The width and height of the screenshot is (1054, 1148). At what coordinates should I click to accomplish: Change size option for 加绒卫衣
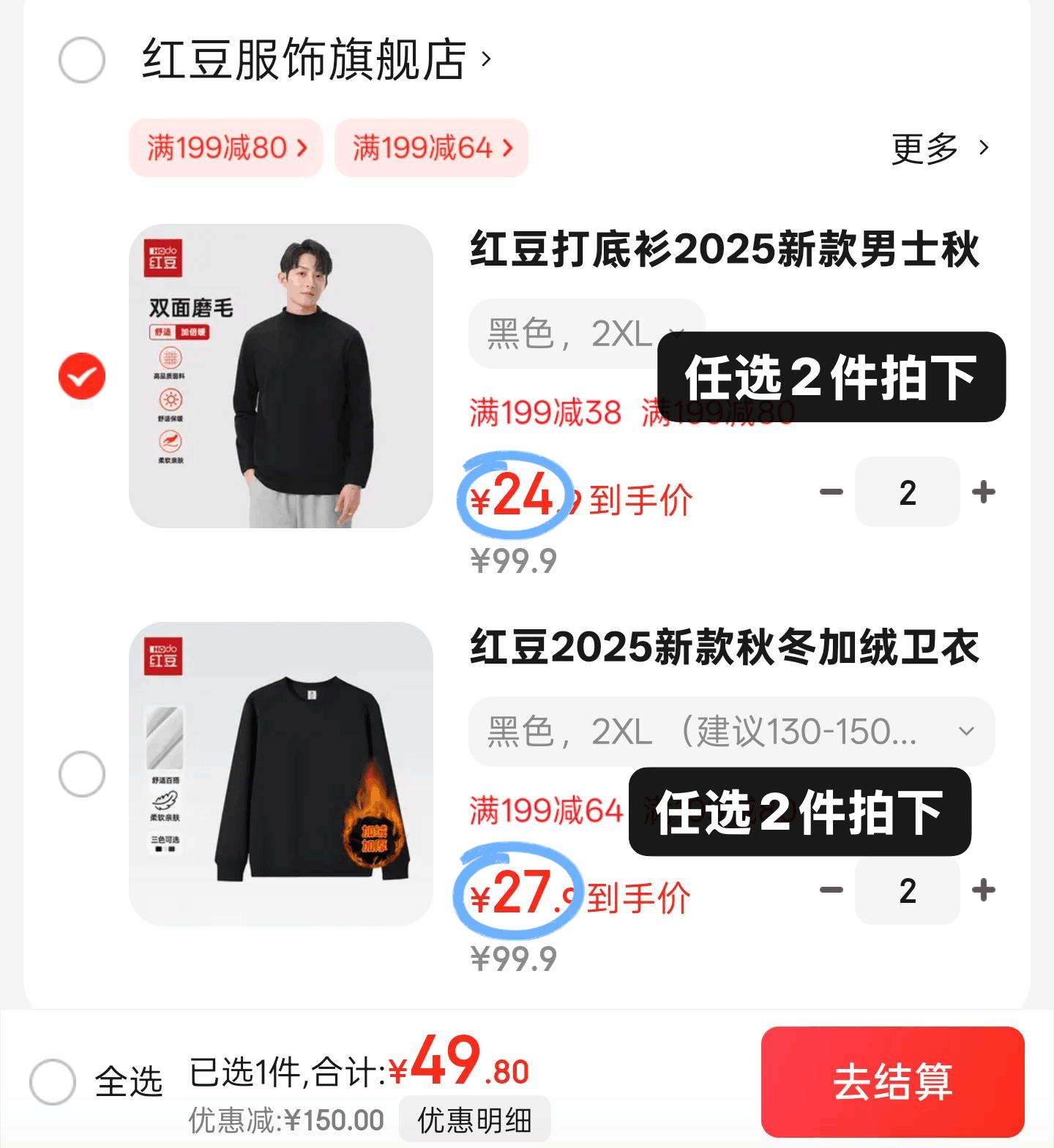[x=730, y=731]
